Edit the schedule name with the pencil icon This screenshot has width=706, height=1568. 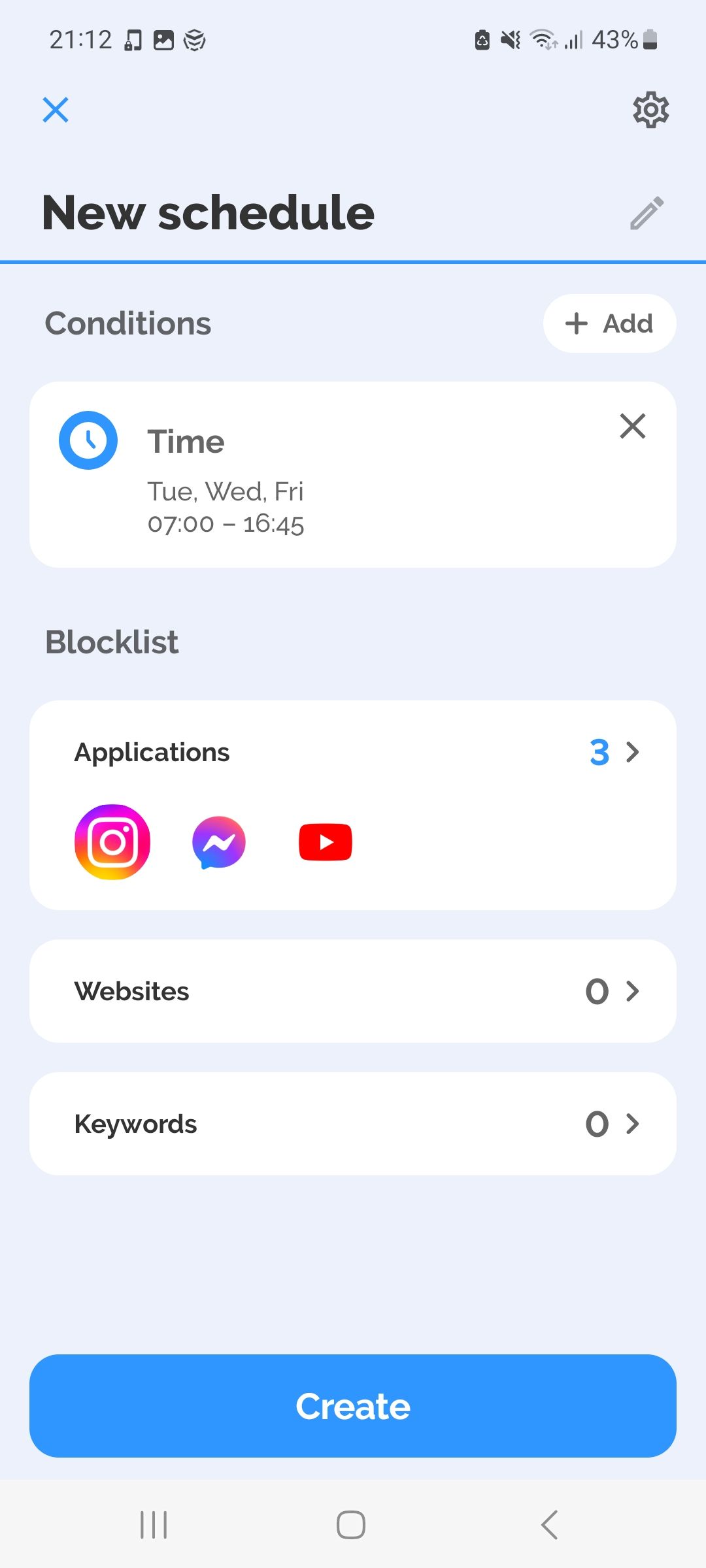click(647, 213)
